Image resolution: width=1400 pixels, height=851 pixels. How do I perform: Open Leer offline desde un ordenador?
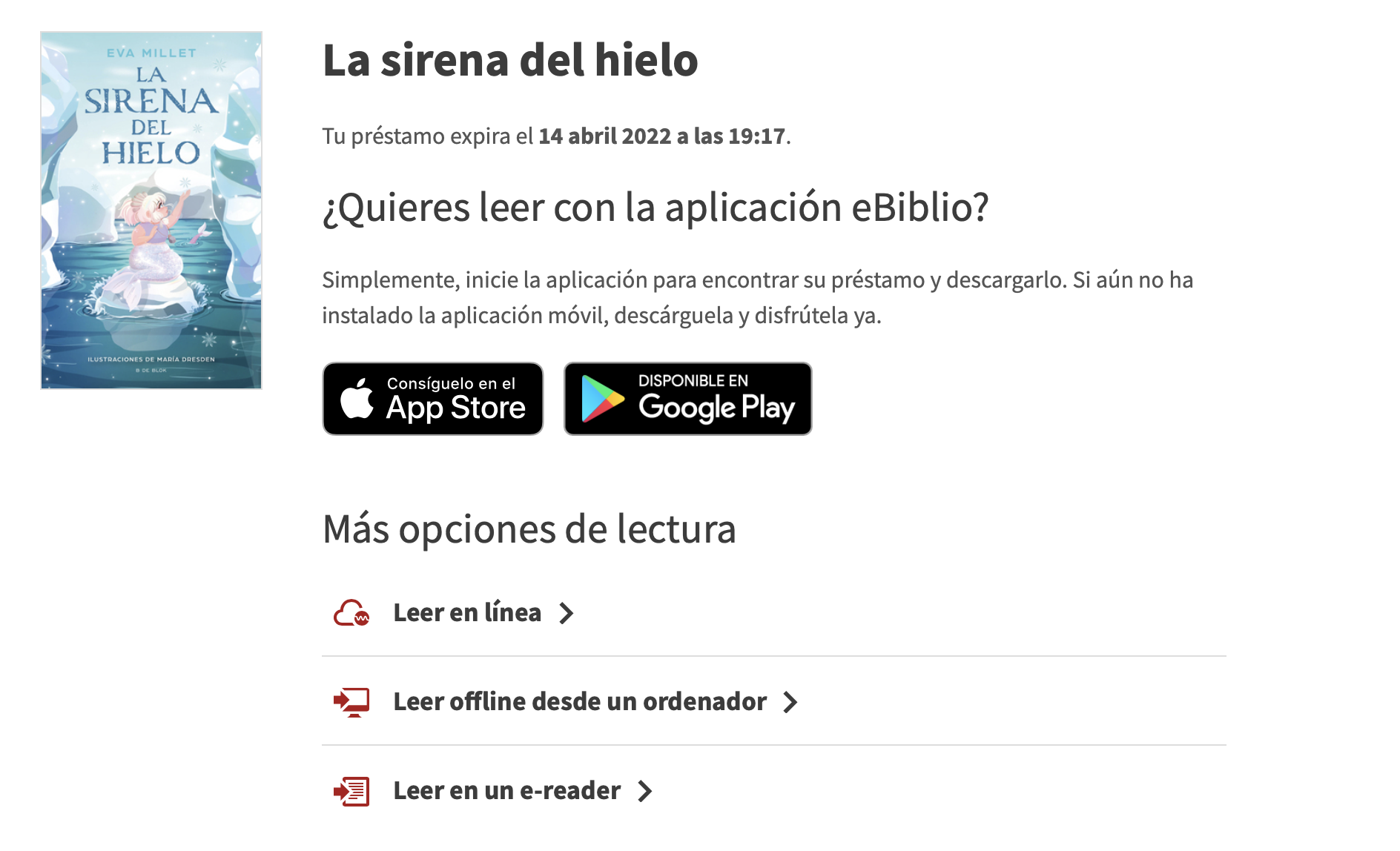tap(579, 702)
